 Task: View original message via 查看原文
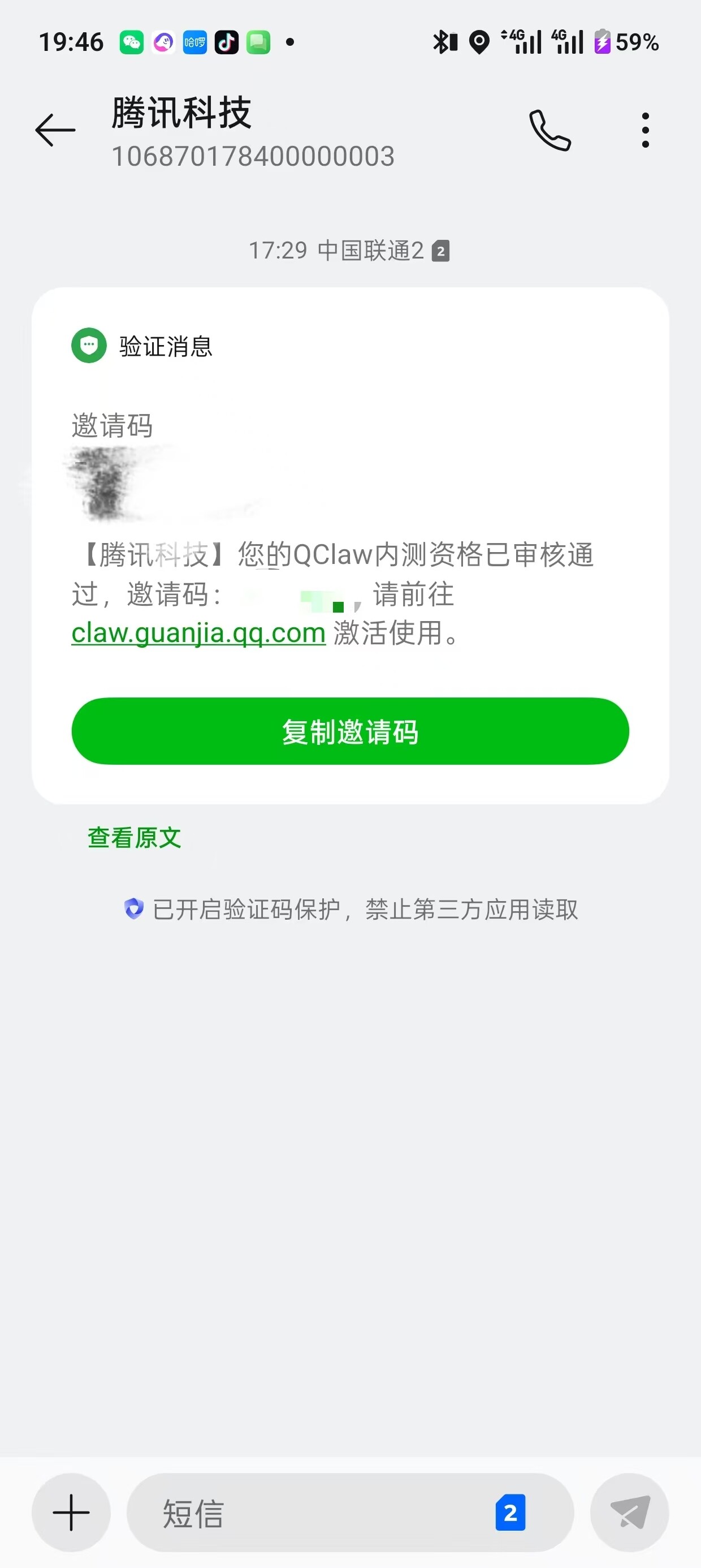click(135, 838)
